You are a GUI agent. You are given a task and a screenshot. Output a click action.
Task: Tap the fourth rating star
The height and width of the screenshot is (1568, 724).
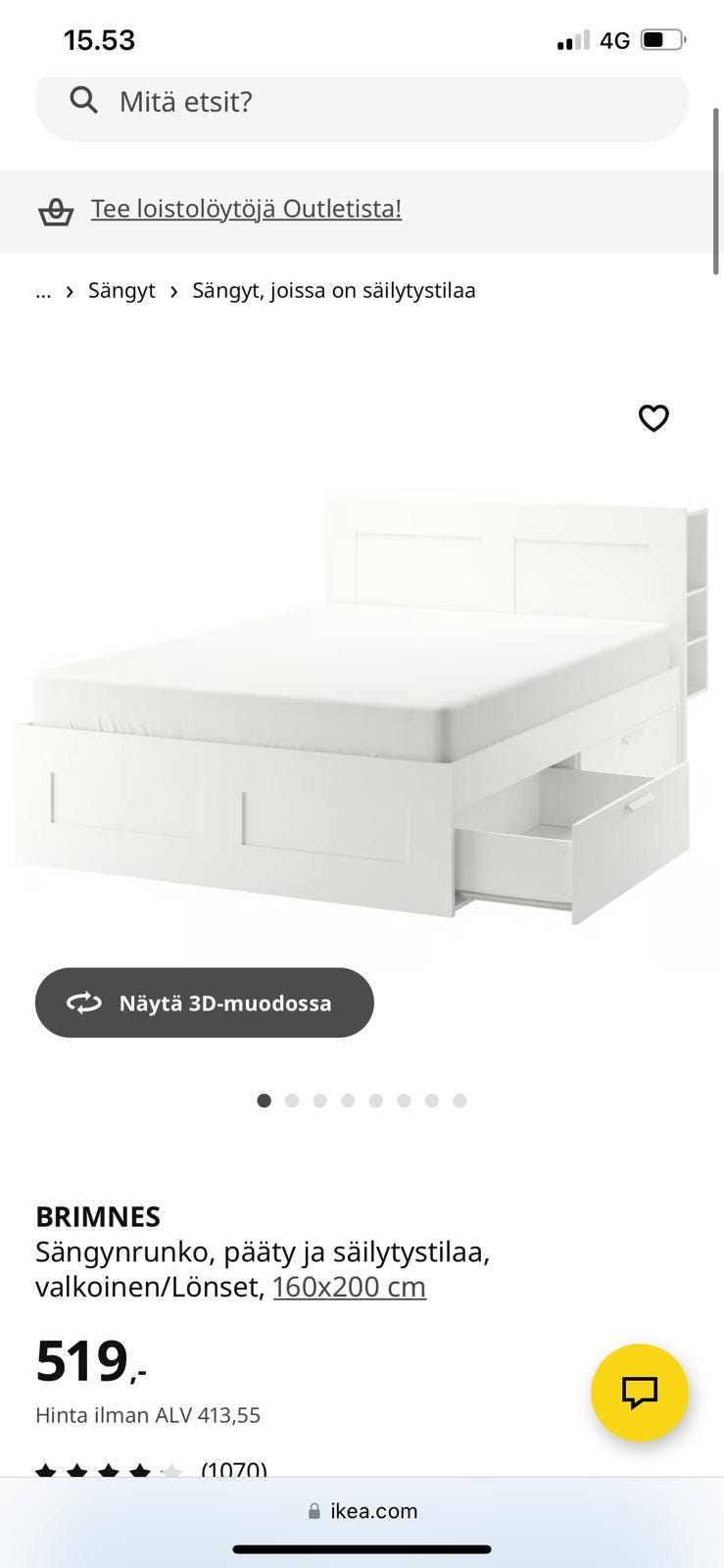(137, 1468)
